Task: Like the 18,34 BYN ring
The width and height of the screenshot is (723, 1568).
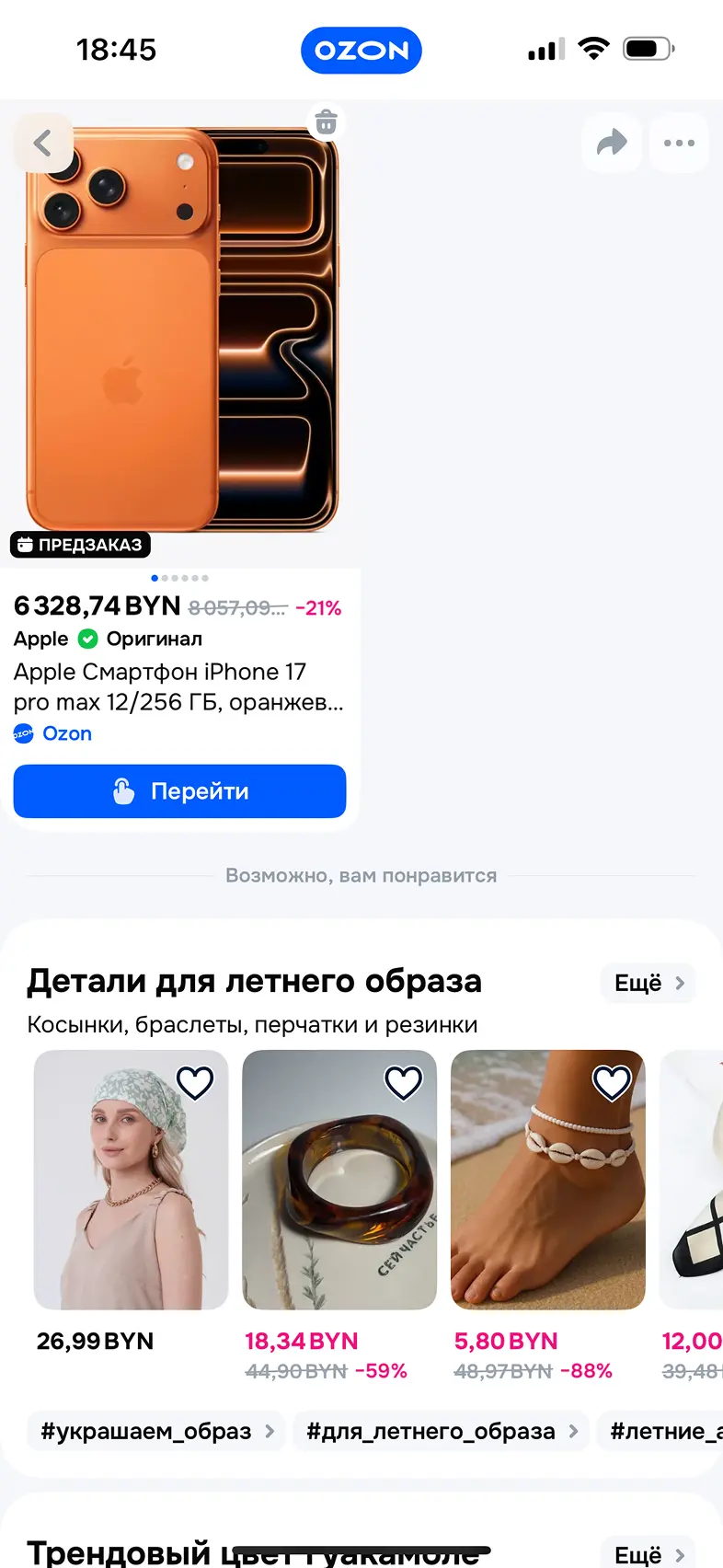Action: pyautogui.click(x=403, y=1083)
